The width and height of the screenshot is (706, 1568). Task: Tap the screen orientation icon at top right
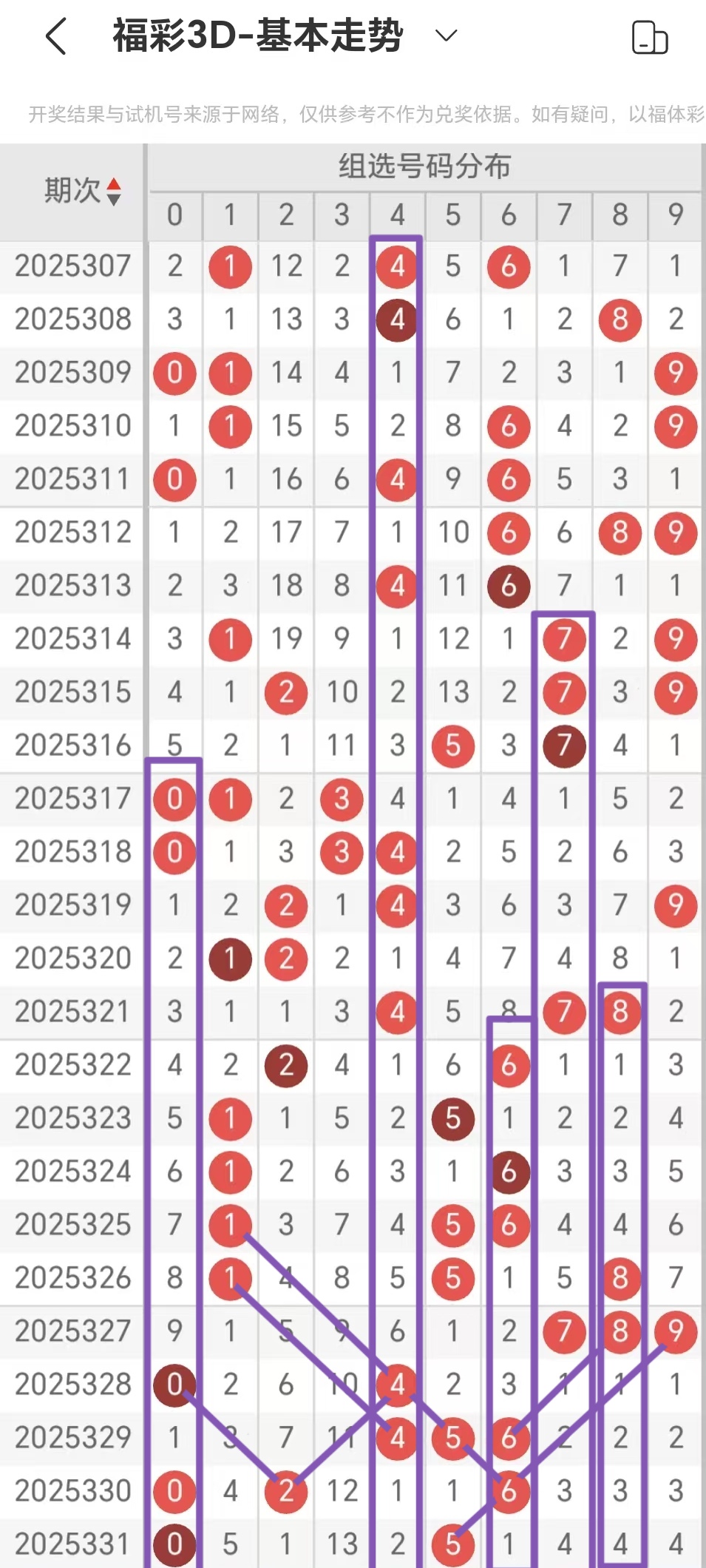click(x=649, y=38)
